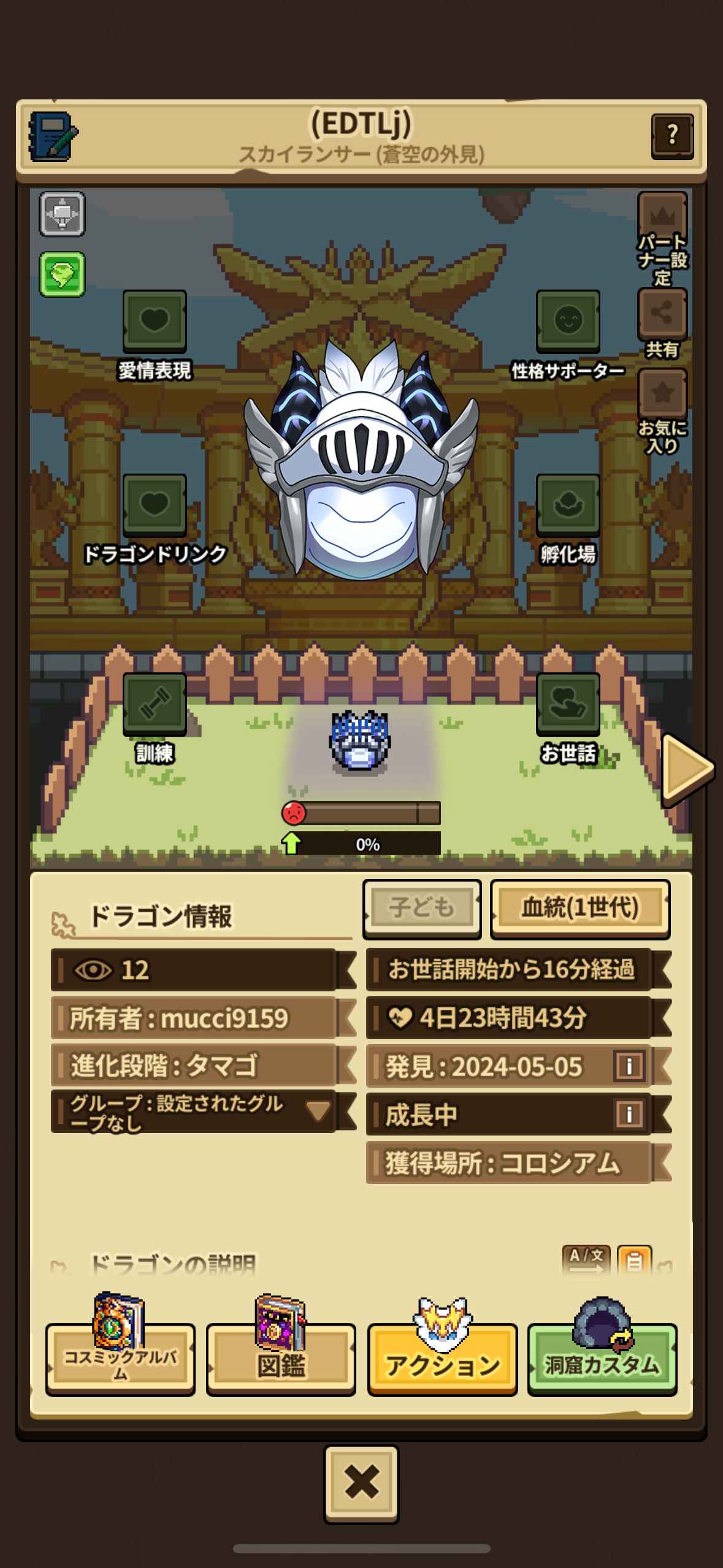Viewport: 723px width, 1568px height.
Task: Open 性格サポーター option
Action: [568, 321]
